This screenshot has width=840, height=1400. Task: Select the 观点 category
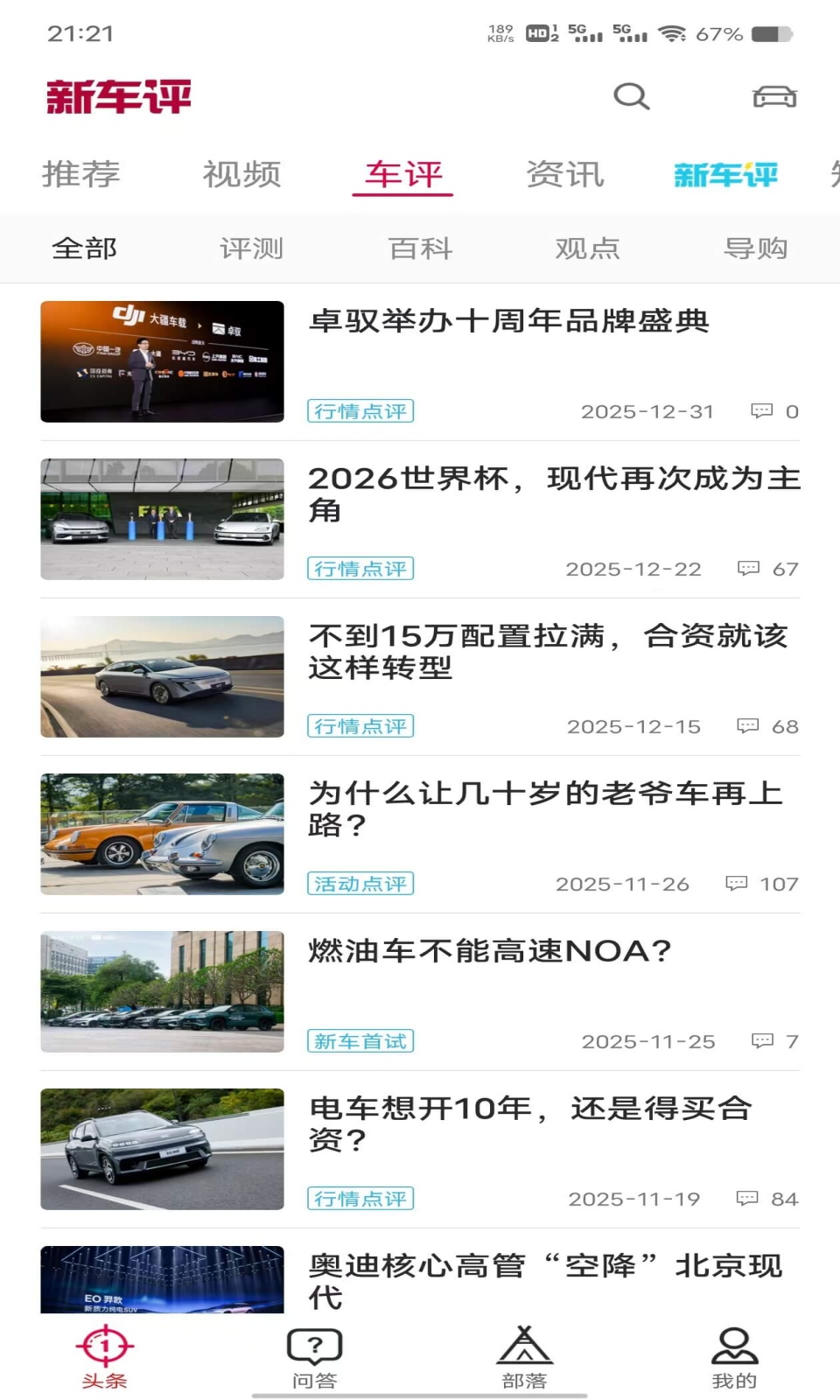coord(588,248)
